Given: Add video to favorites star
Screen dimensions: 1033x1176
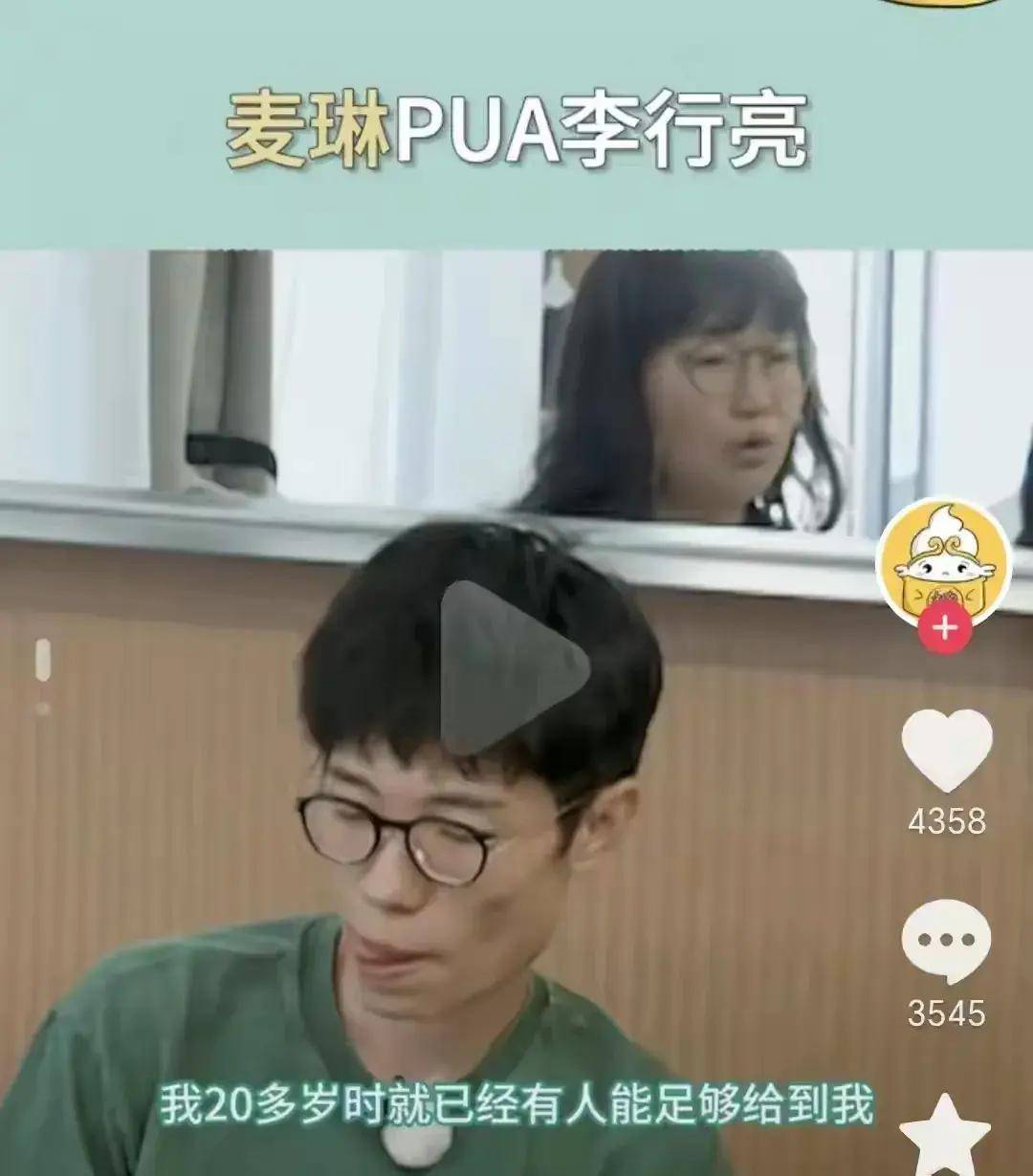Looking at the screenshot, I should pos(945,1138).
